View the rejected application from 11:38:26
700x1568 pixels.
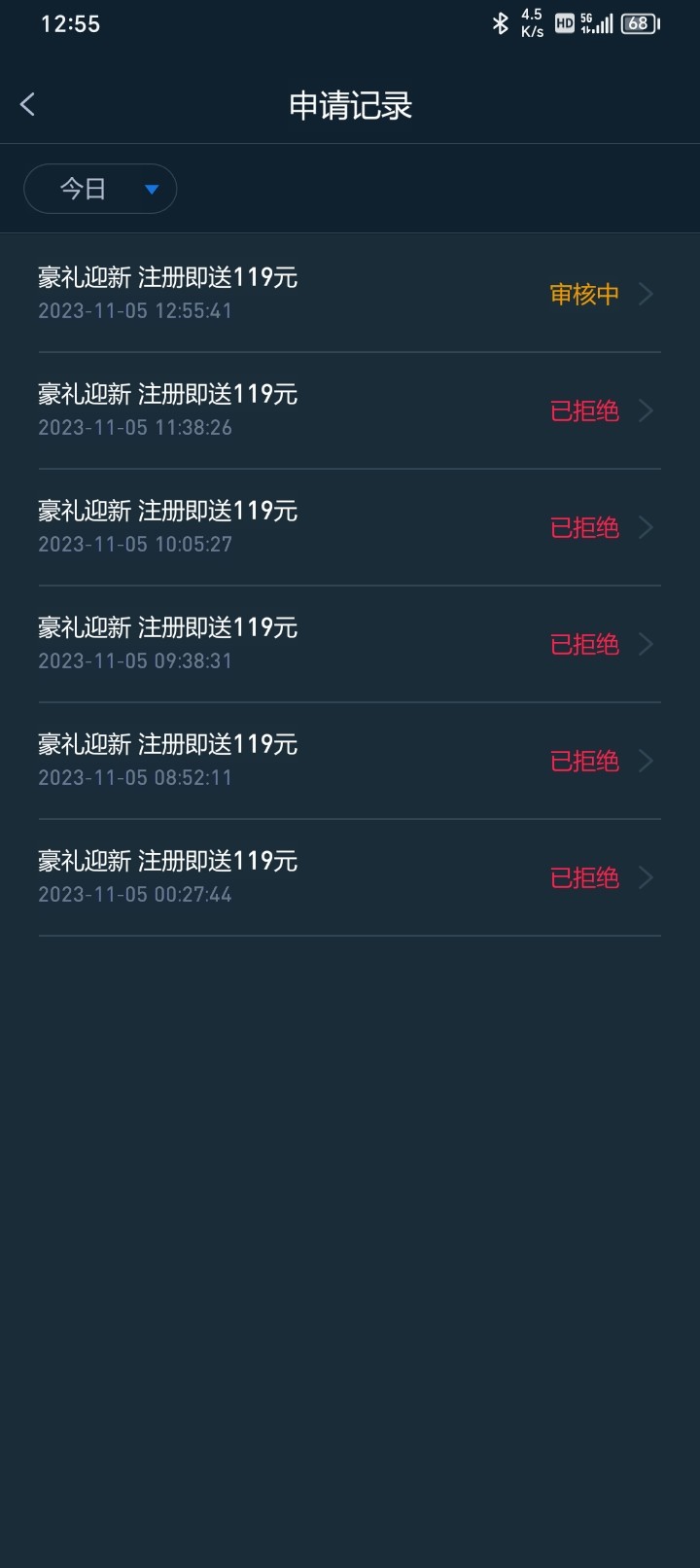coord(349,410)
